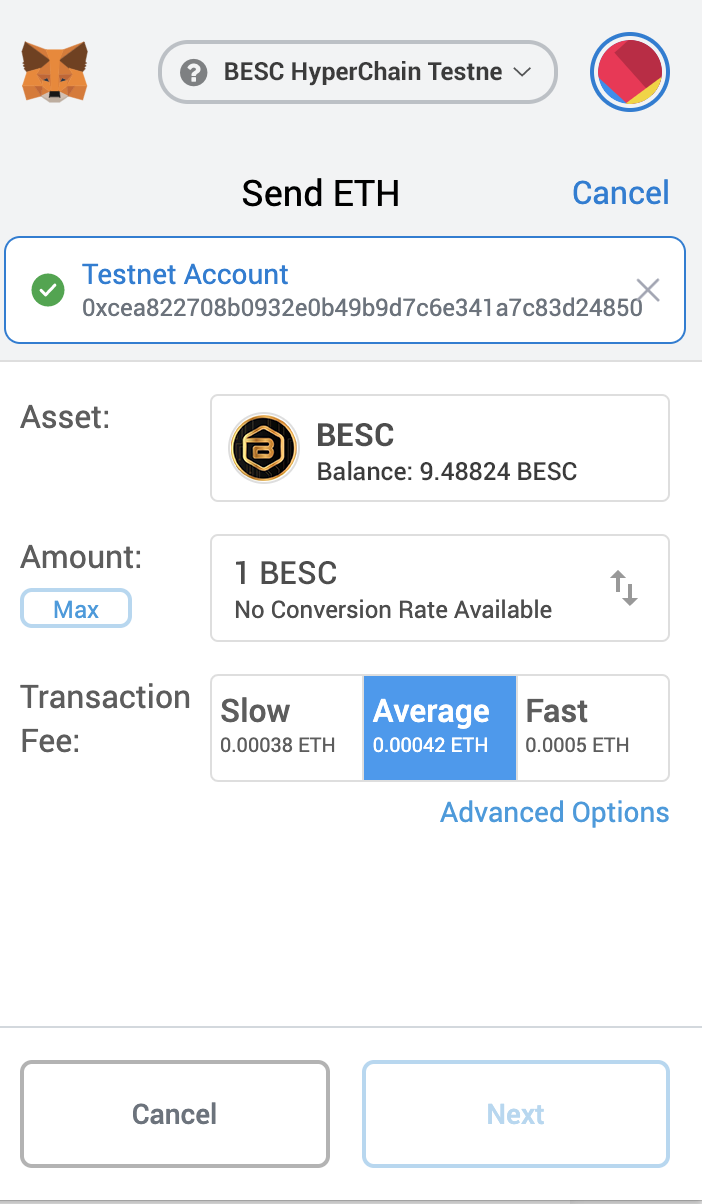Swap the amount currency conversion arrows
Viewport: 702px width, 1204px height.
(x=624, y=588)
